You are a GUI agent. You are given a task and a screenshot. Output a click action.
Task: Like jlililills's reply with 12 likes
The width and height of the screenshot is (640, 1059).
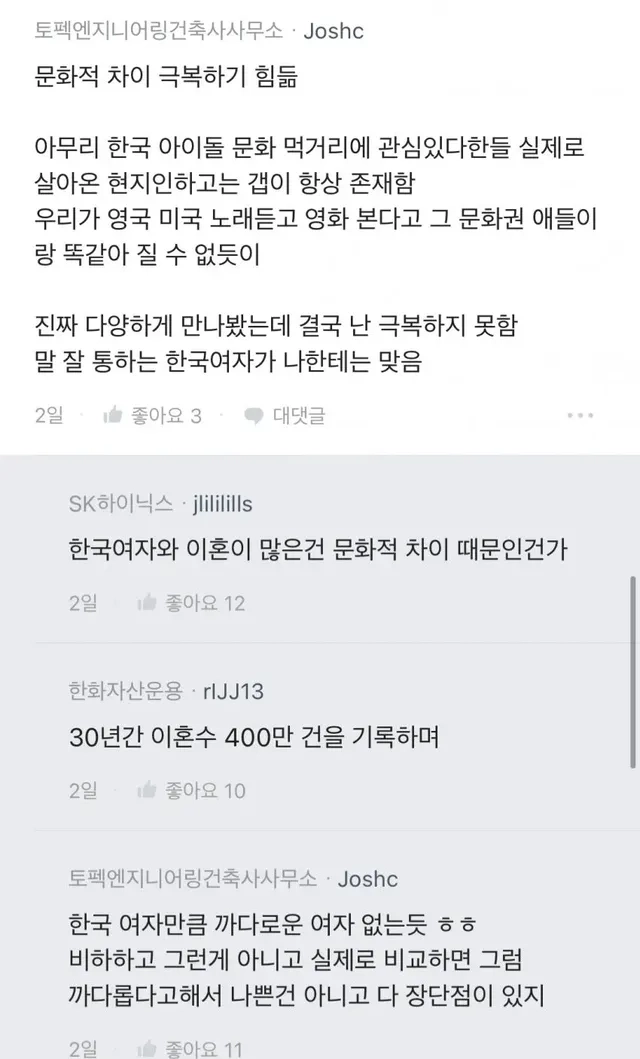coord(191,602)
